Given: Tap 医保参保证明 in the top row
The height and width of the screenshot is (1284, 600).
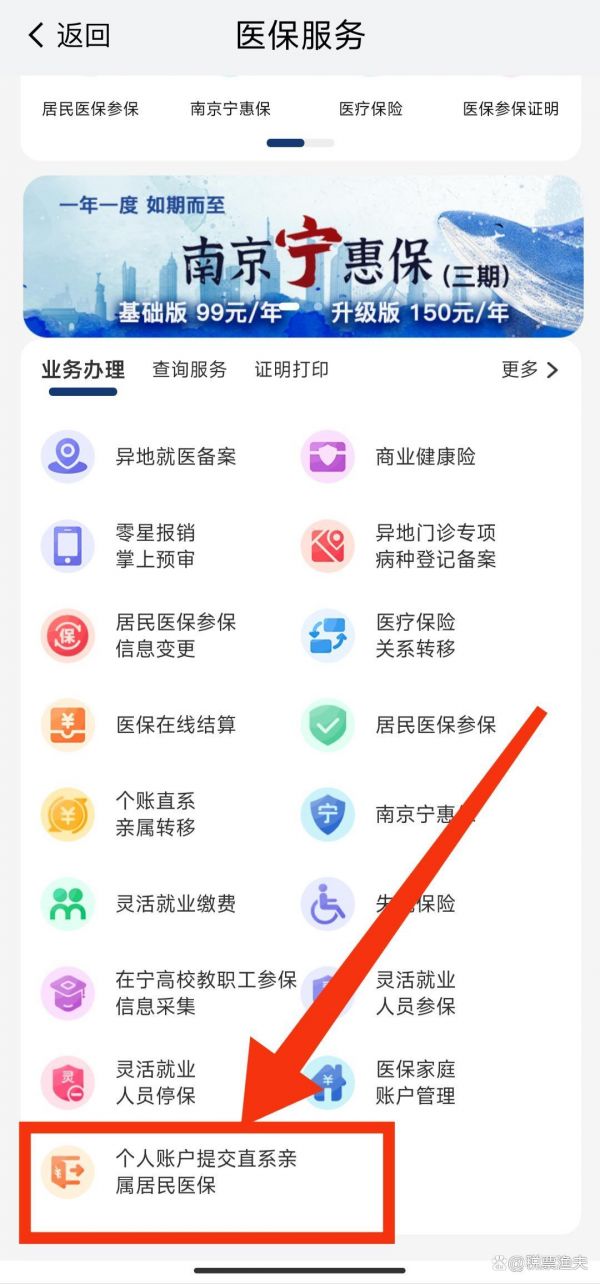Looking at the screenshot, I should 511,108.
